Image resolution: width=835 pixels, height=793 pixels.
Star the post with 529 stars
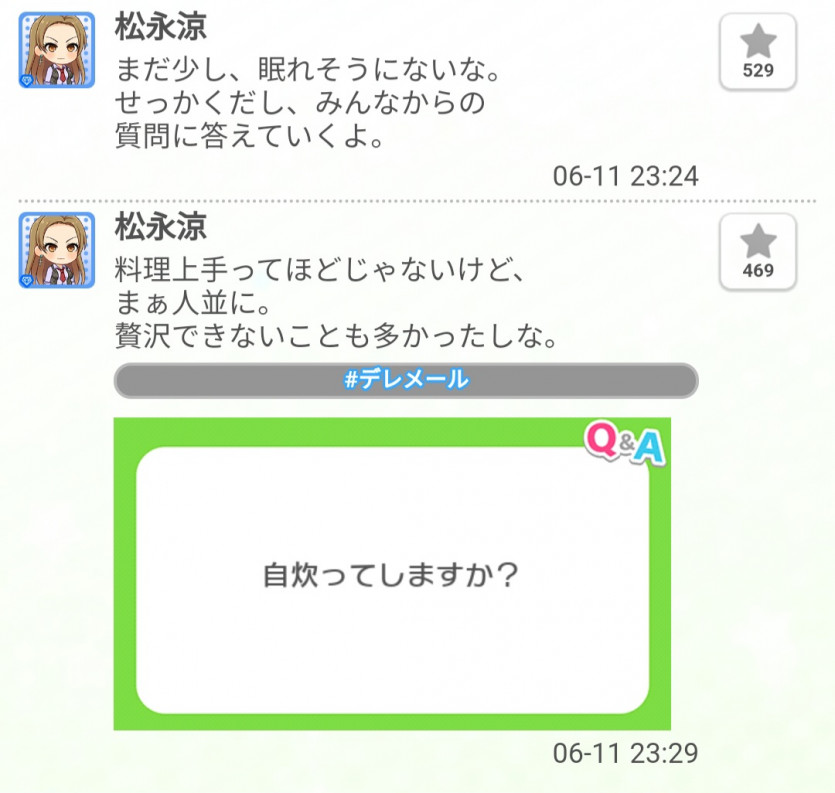(757, 52)
